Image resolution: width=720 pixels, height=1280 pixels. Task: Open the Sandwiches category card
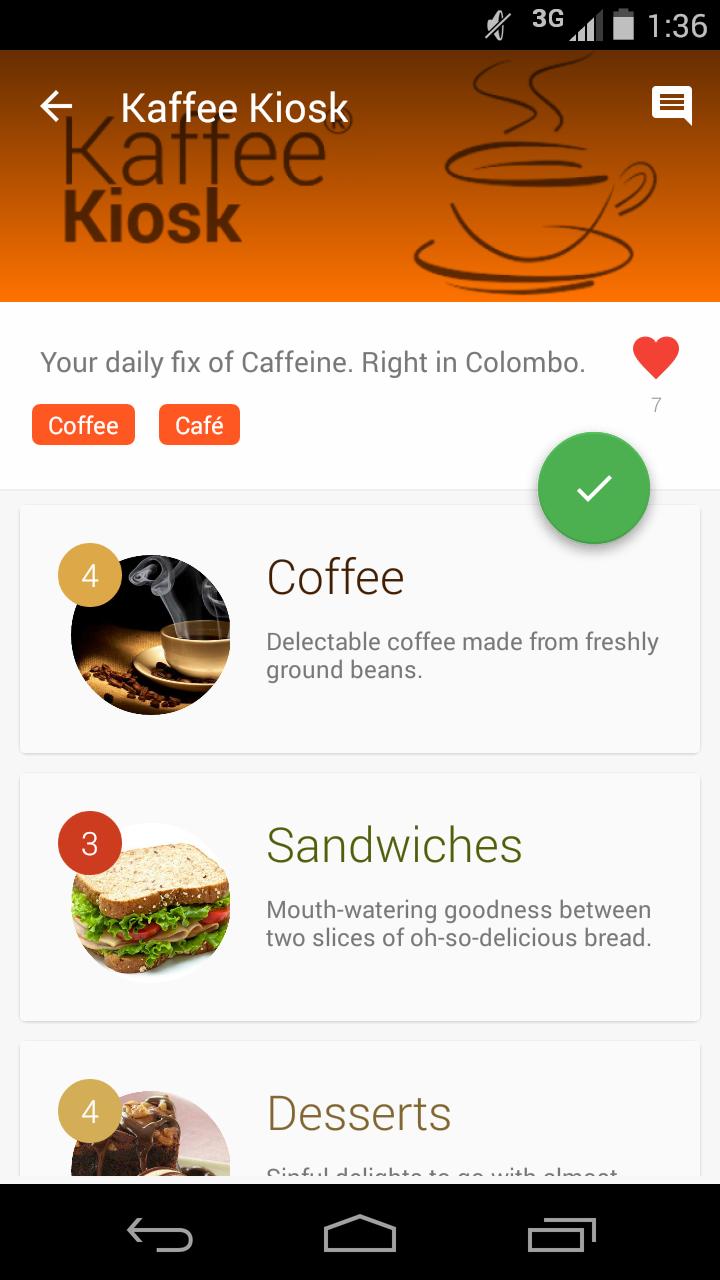click(x=360, y=897)
